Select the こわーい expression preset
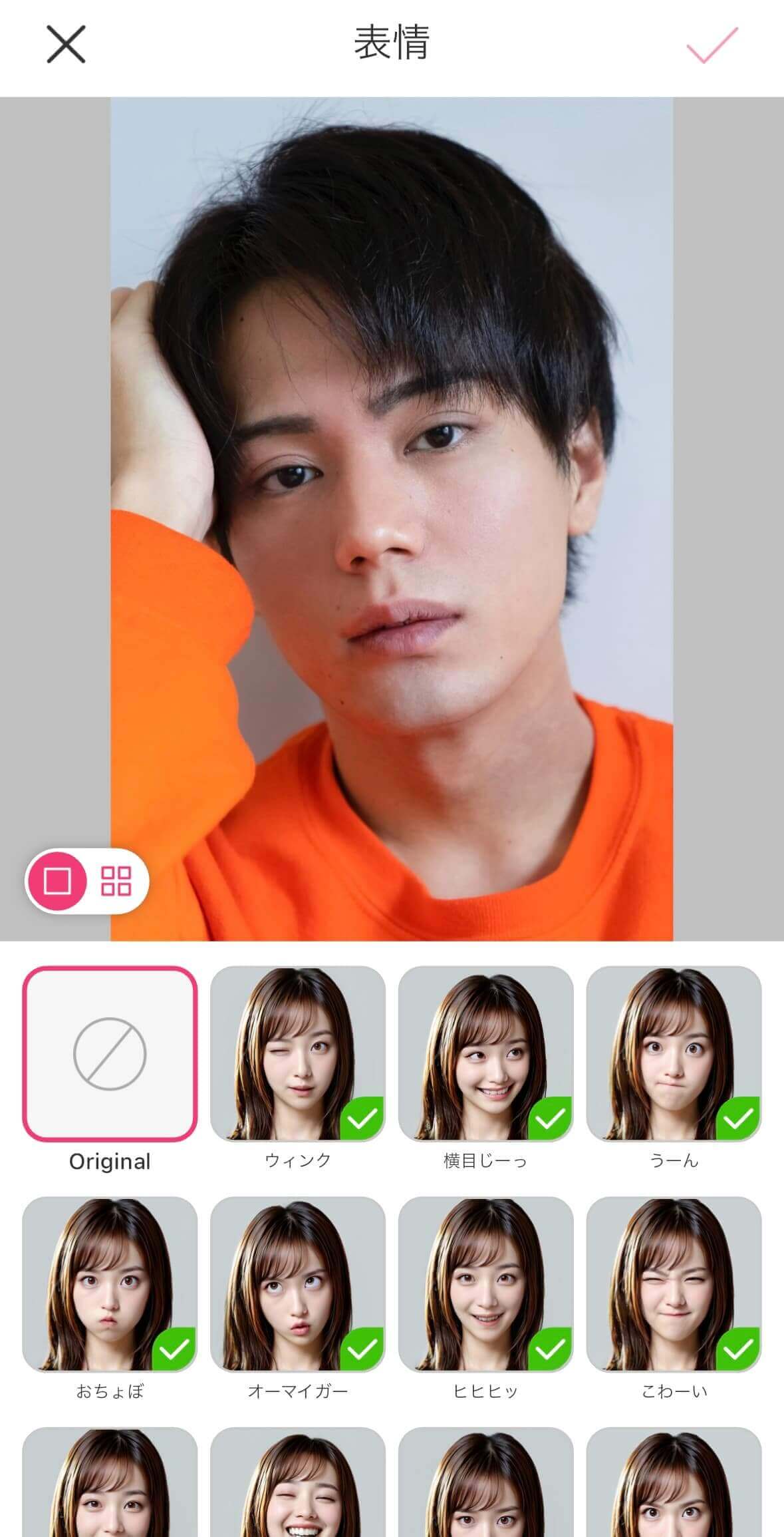Viewport: 784px width, 1537px height. click(x=674, y=1284)
